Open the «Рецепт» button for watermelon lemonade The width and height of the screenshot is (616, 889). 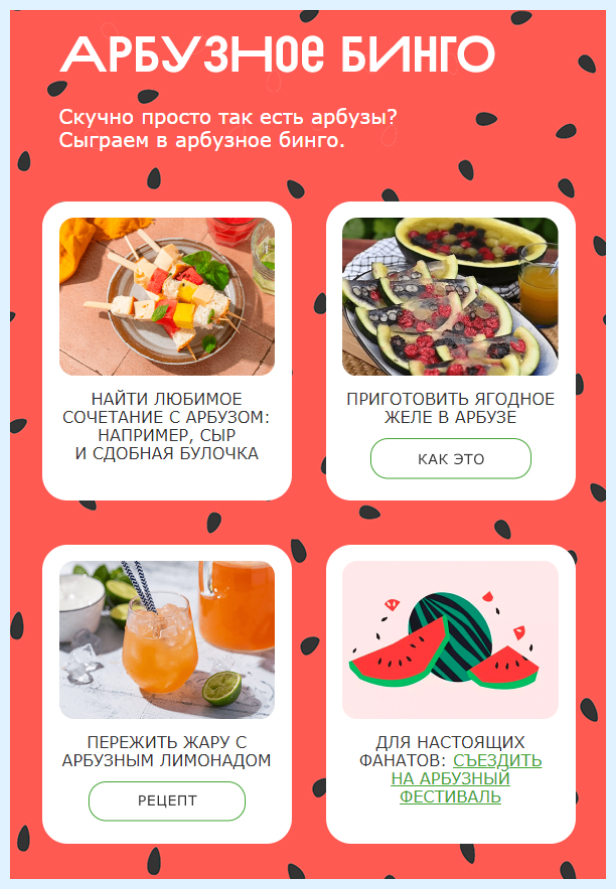167,801
